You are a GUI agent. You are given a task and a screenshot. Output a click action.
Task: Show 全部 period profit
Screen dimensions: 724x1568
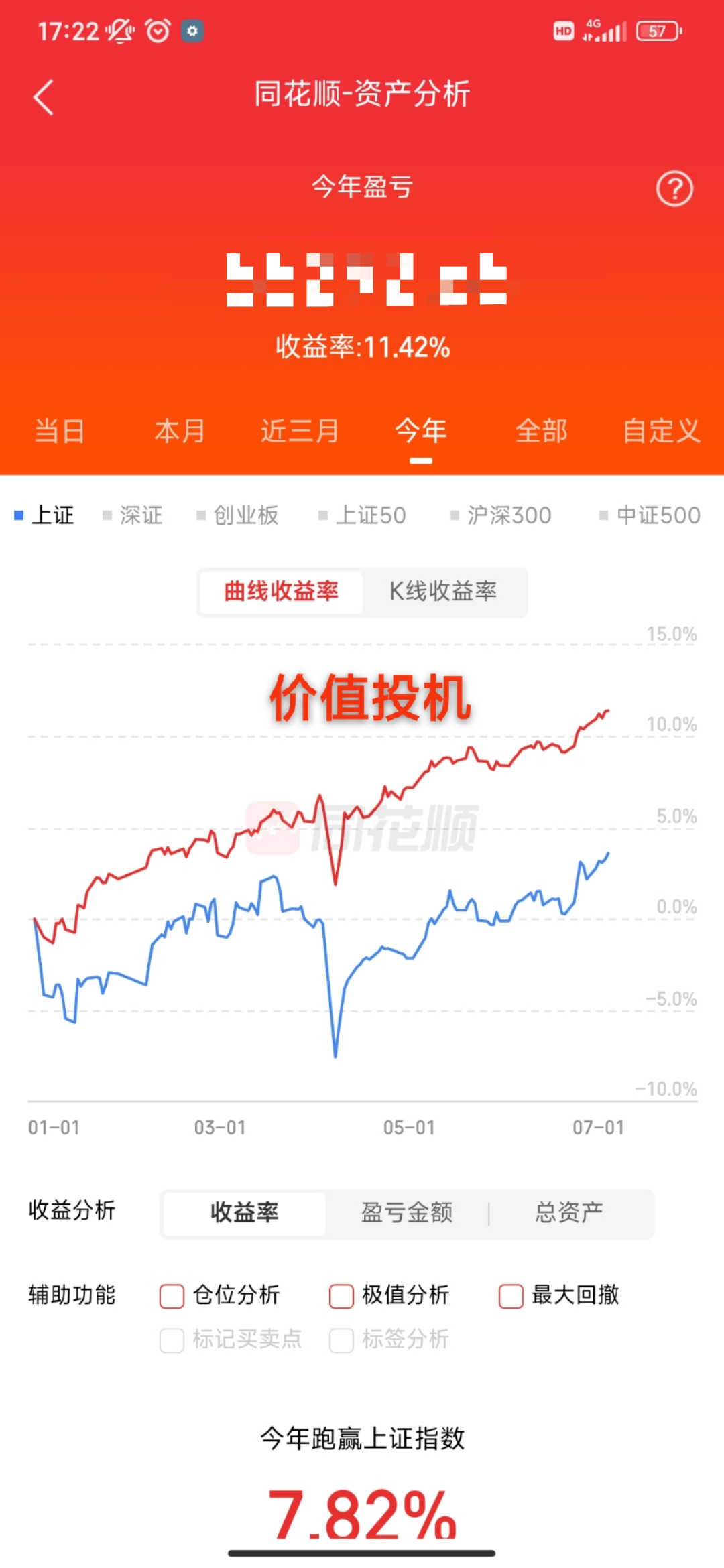pyautogui.click(x=541, y=431)
